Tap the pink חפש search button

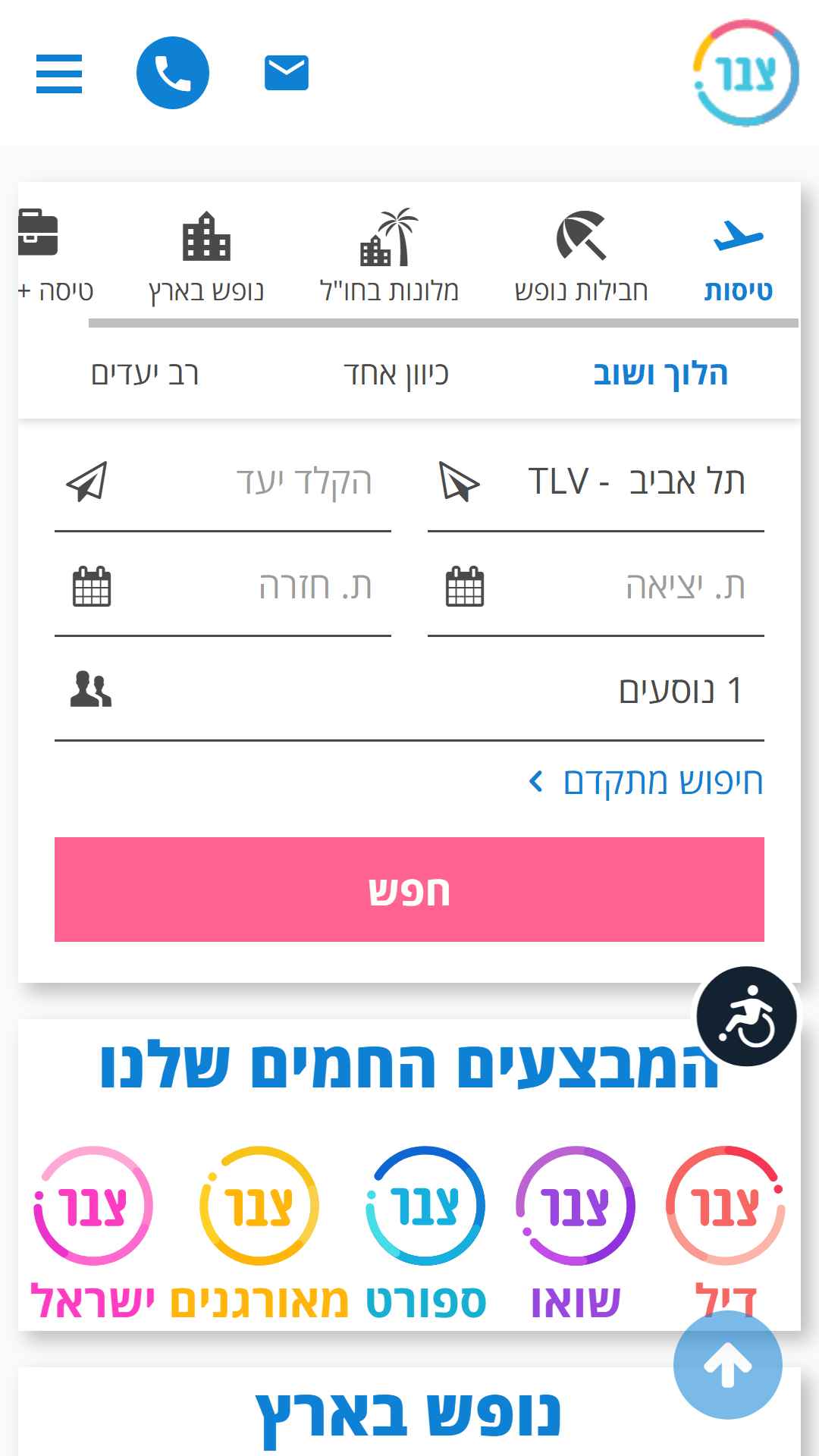(x=409, y=890)
